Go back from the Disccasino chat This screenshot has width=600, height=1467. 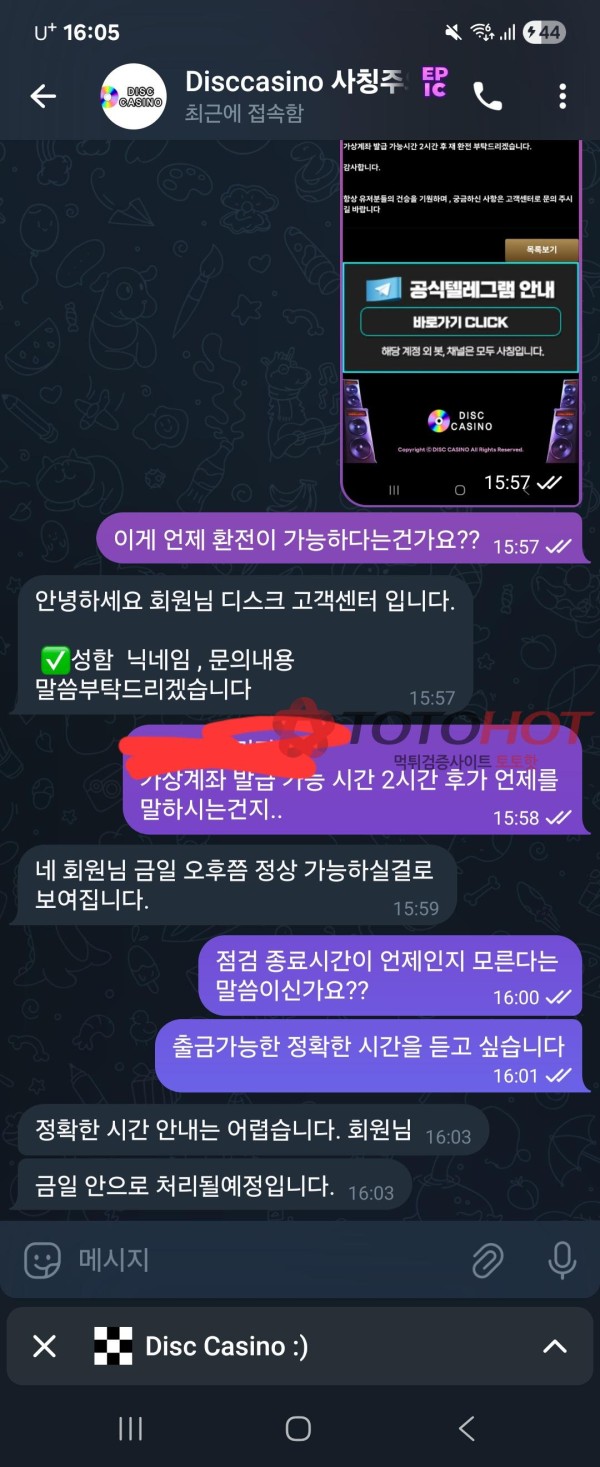pyautogui.click(x=42, y=96)
